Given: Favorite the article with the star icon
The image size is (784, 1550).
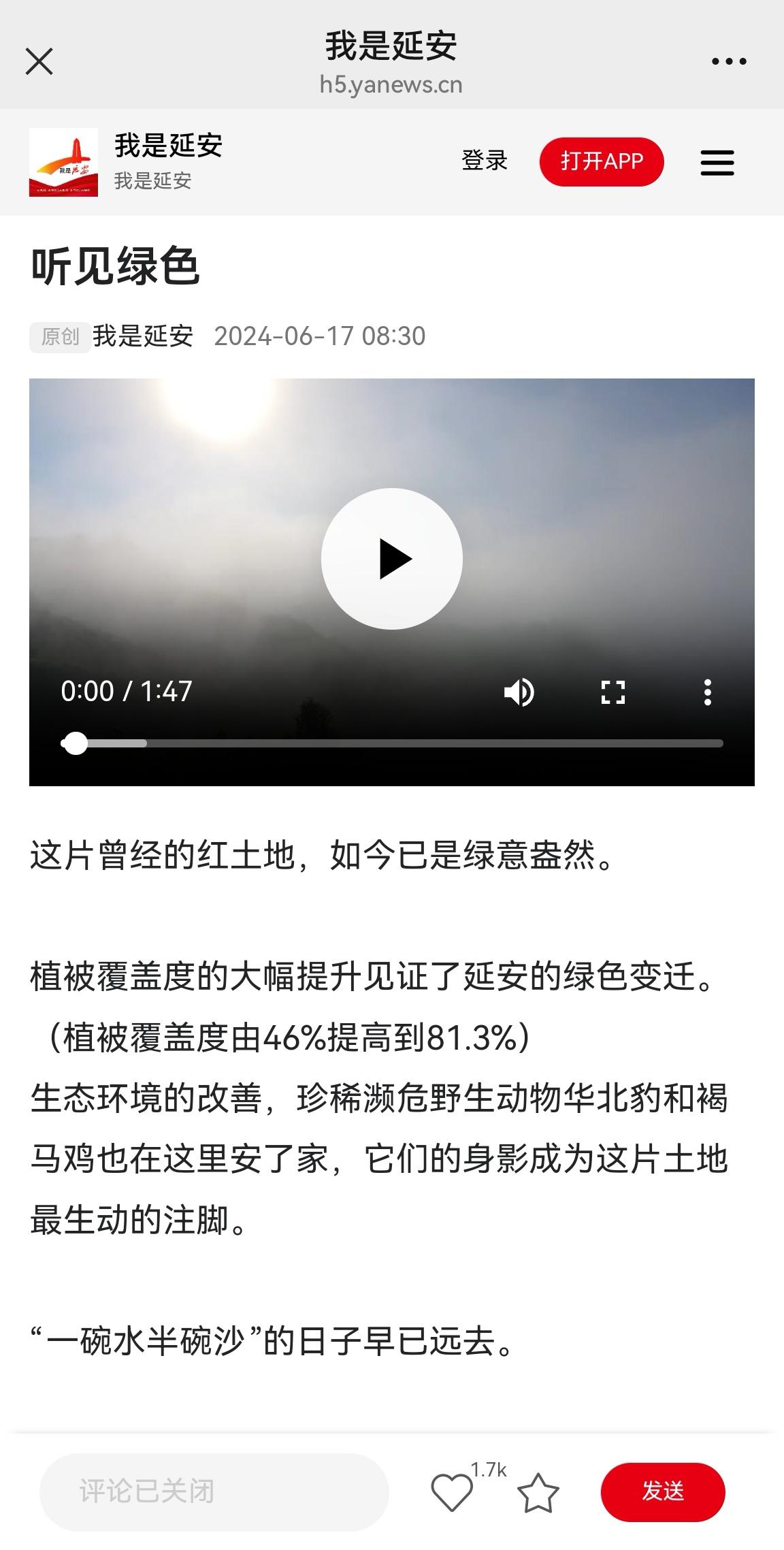Looking at the screenshot, I should click(x=538, y=1492).
